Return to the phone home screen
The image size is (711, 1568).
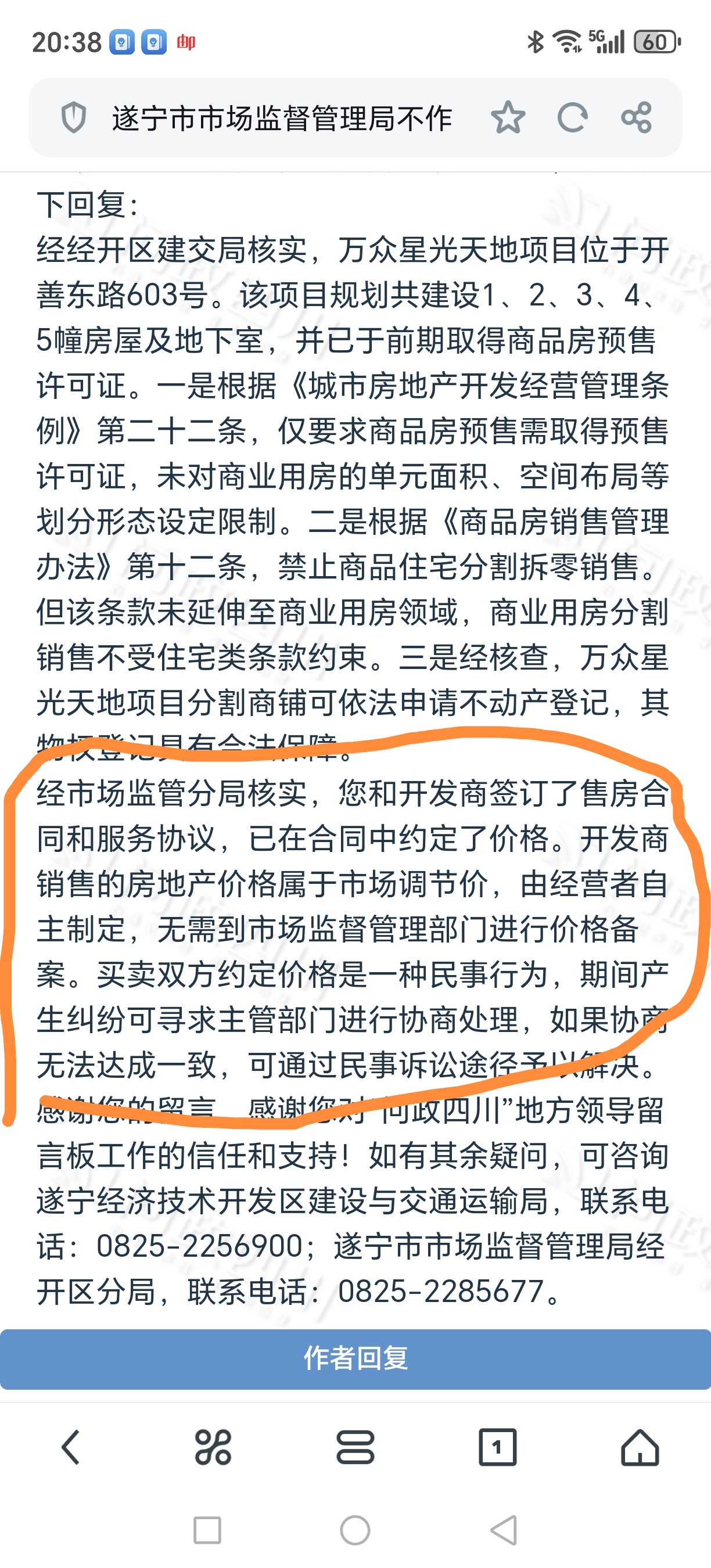click(355, 1530)
